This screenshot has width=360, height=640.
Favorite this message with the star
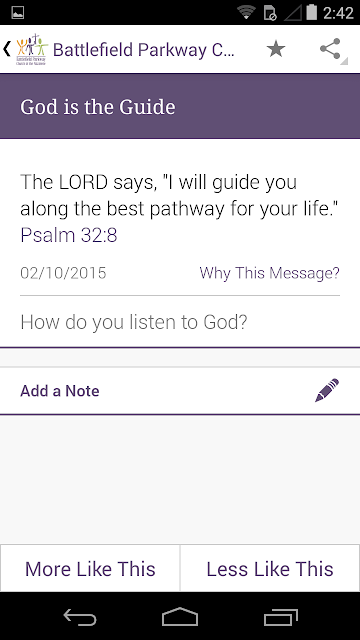pos(276,49)
